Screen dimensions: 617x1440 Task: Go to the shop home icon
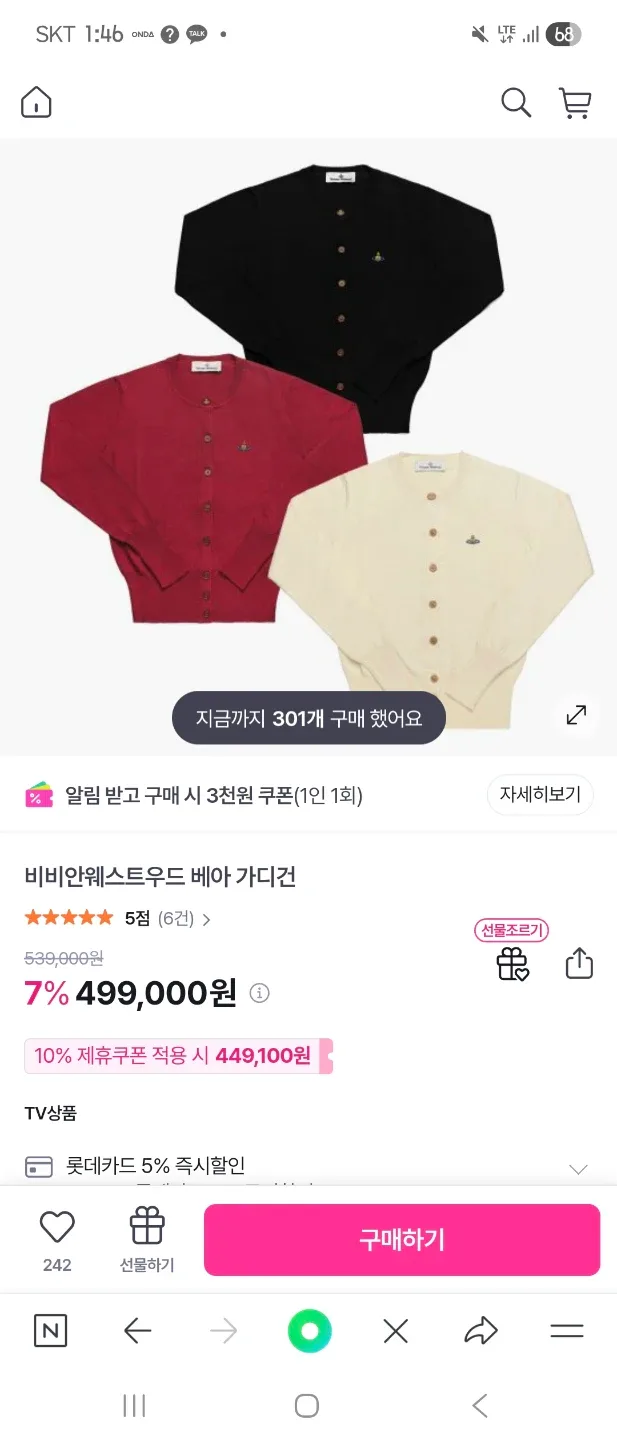(36, 102)
